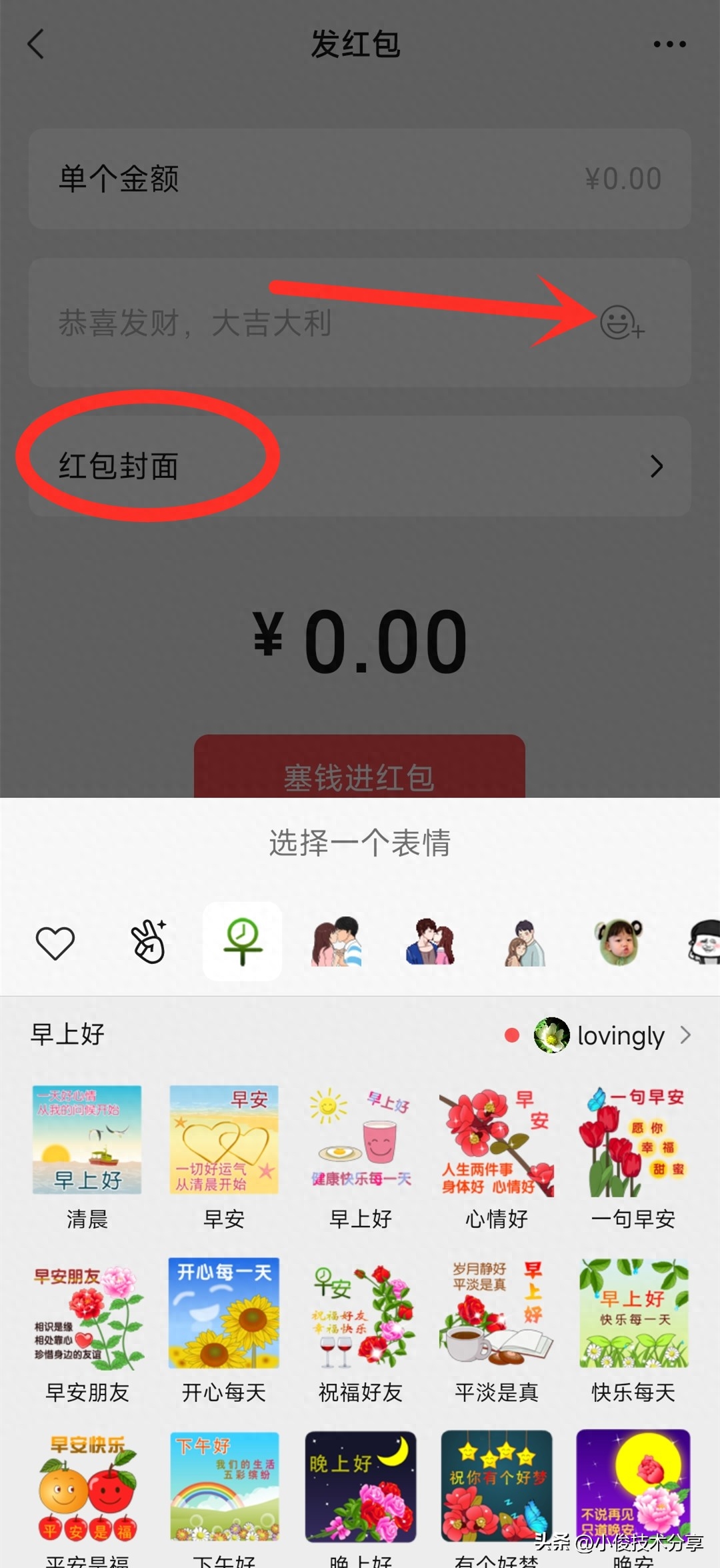
Task: Choose the 快乐每天 sticker
Action: pyautogui.click(x=633, y=1313)
